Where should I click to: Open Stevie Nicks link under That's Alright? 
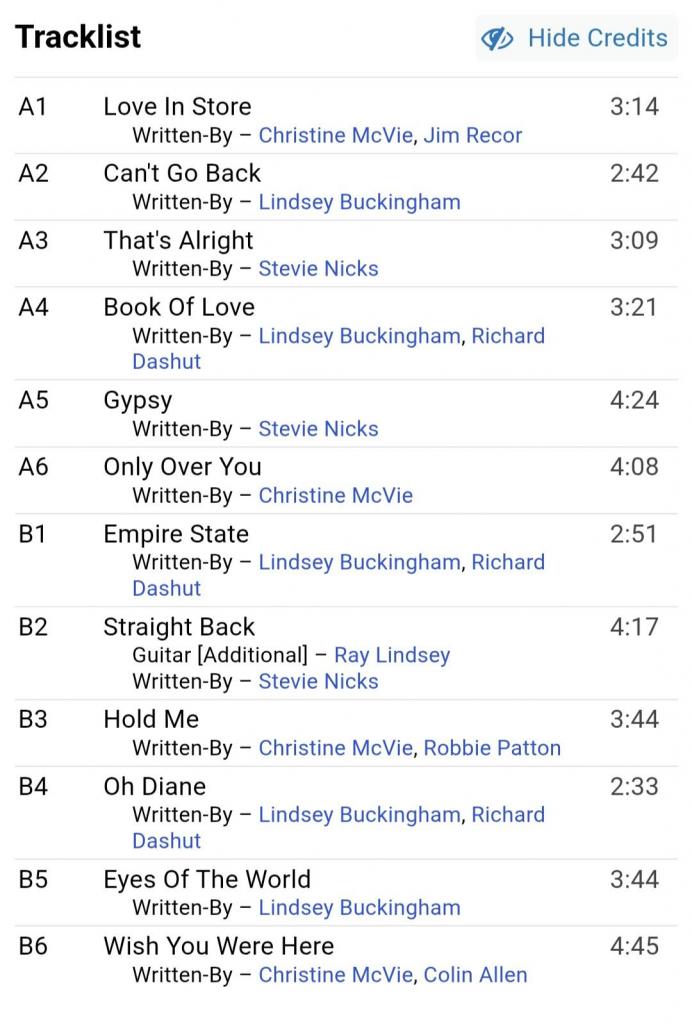[x=318, y=269]
